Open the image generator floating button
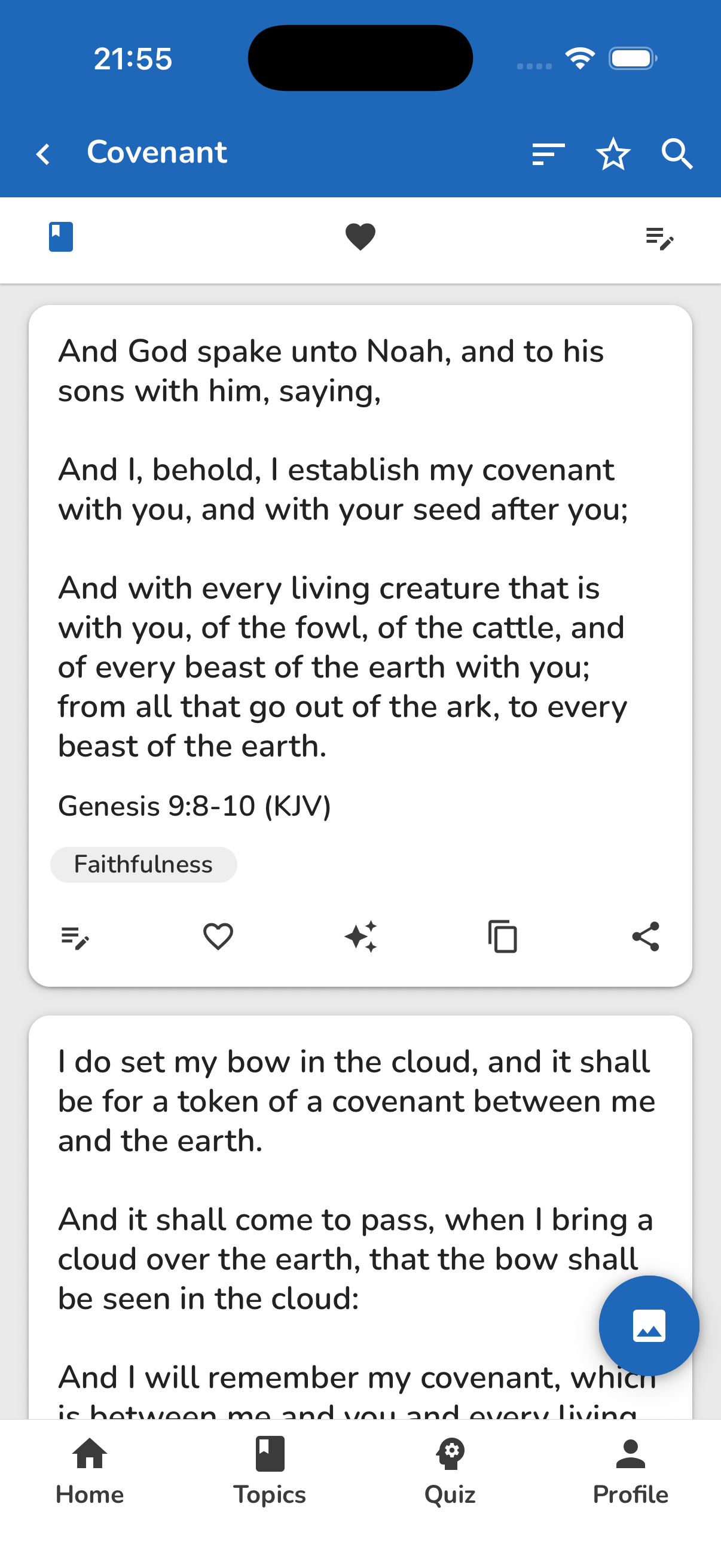Viewport: 721px width, 1568px height. tap(649, 1326)
